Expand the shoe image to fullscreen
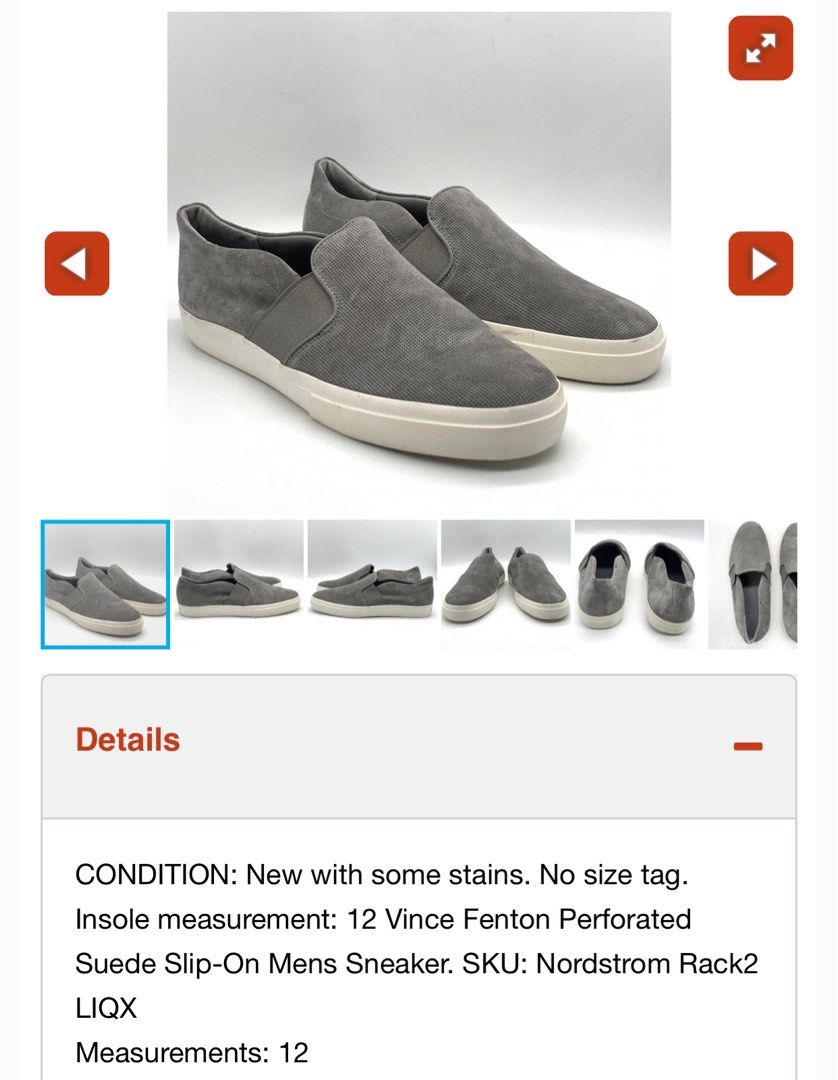 (x=760, y=48)
